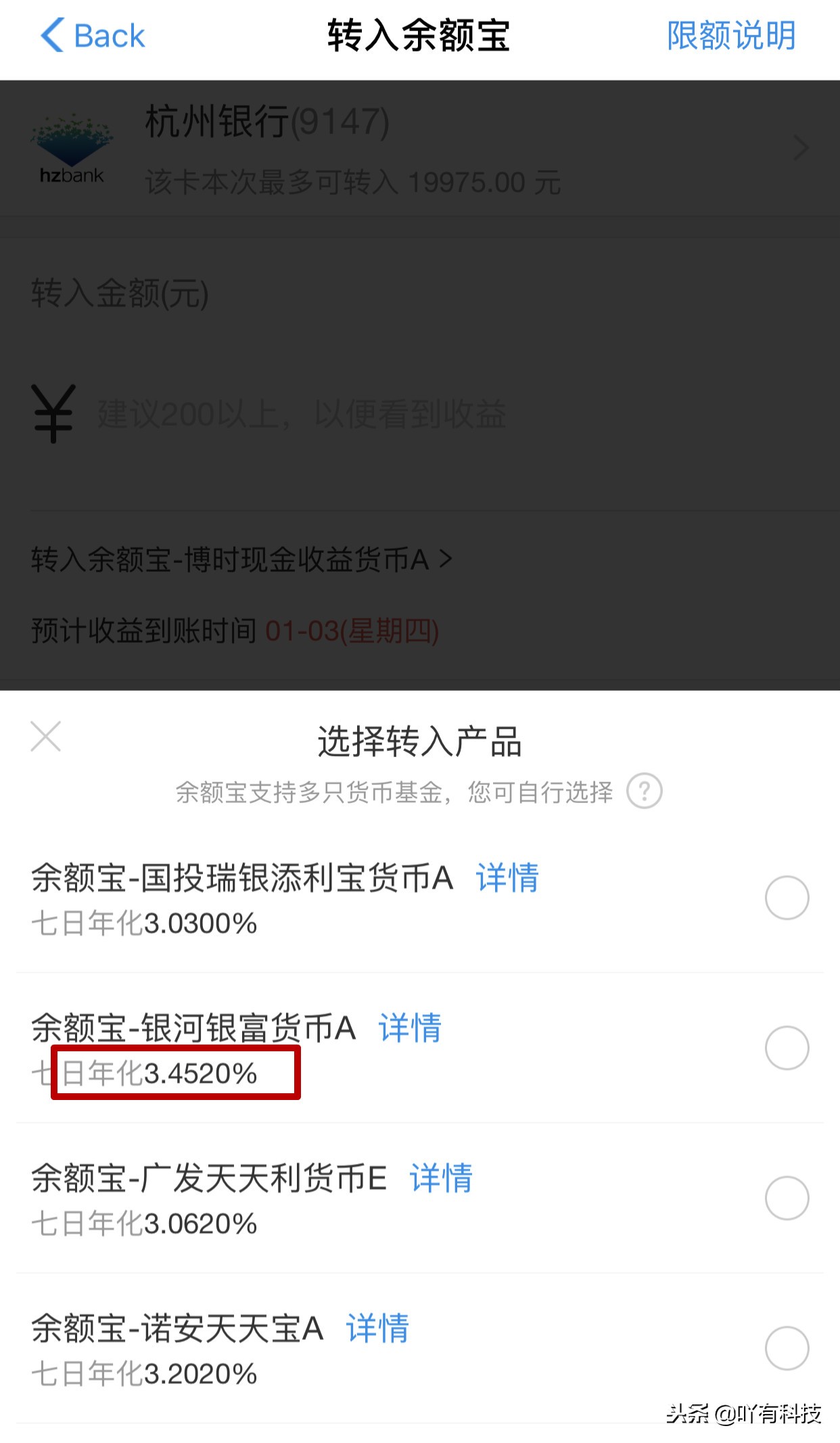This screenshot has height=1443, width=840.
Task: Select 余额宝-银河银富货币A radio button
Action: click(x=787, y=1048)
